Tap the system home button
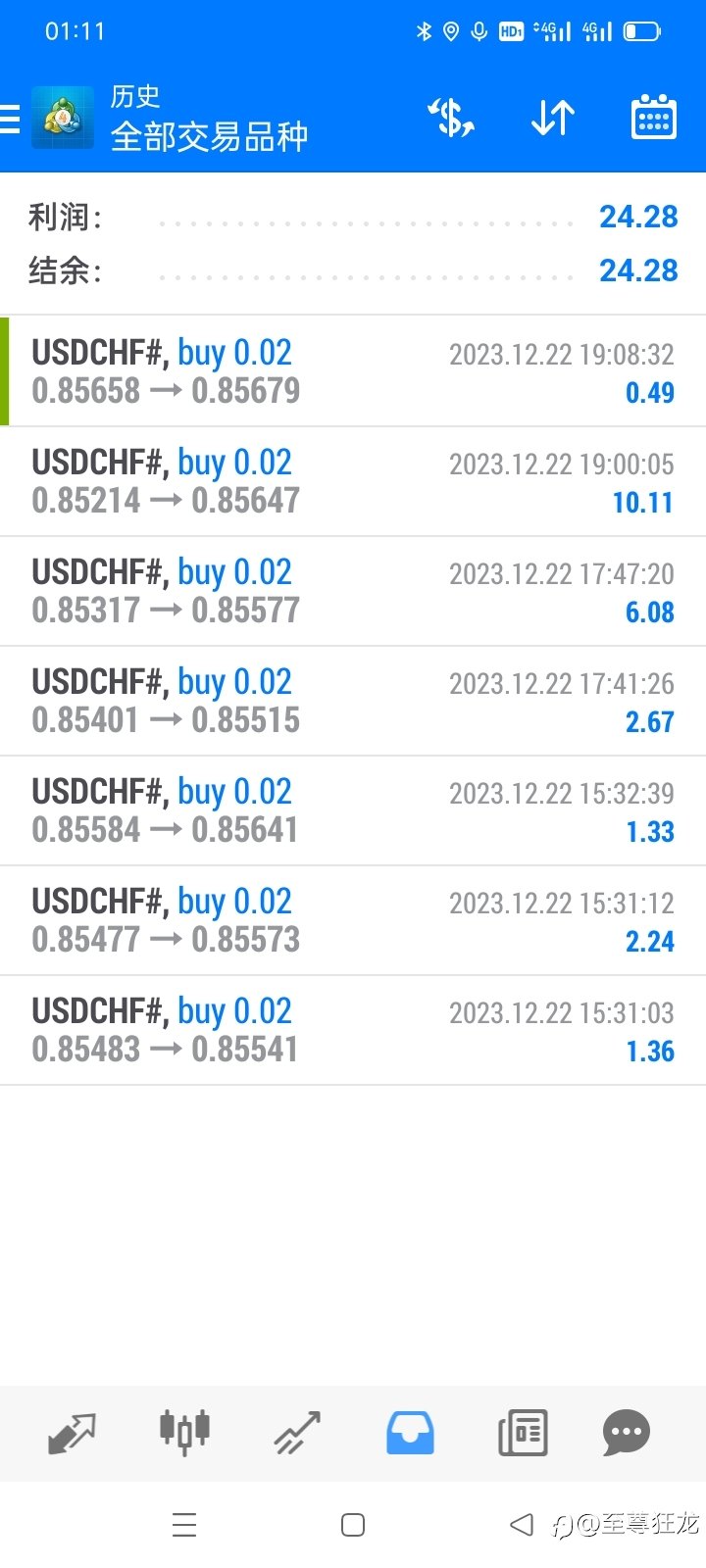This screenshot has width=706, height=1568. click(x=353, y=1525)
